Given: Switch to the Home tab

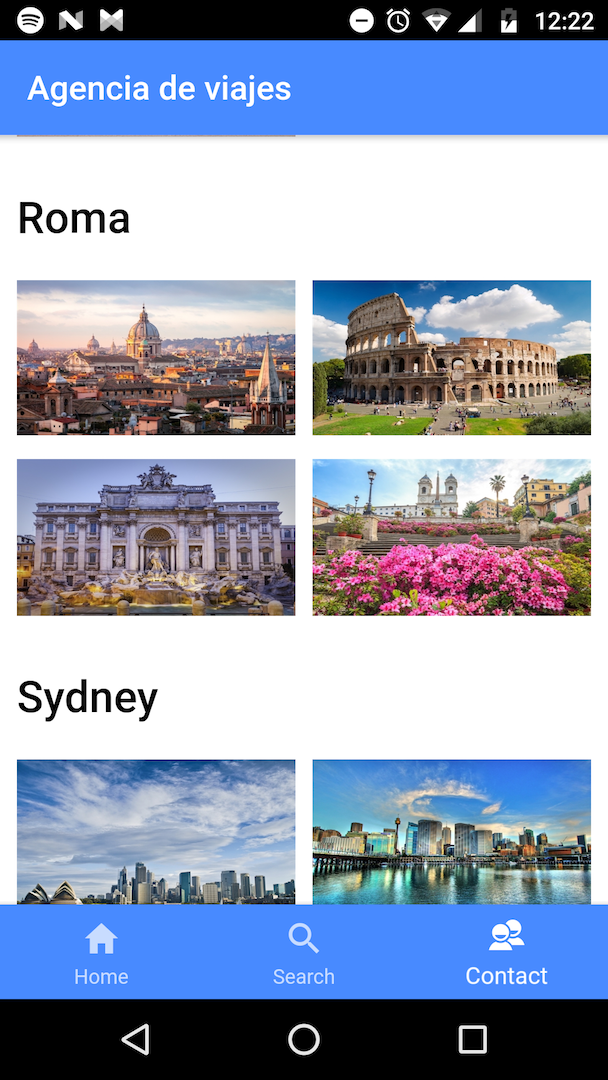Looking at the screenshot, I should click(x=101, y=953).
